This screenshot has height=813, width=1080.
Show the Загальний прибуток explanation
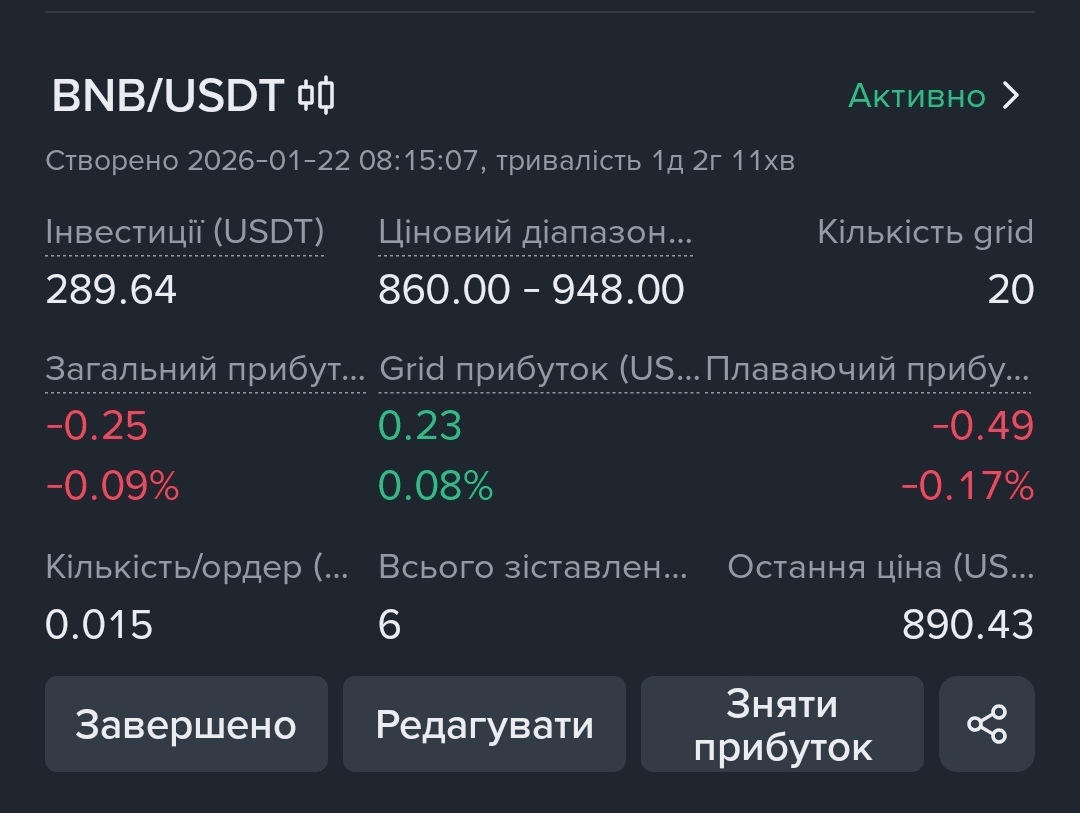click(x=205, y=369)
